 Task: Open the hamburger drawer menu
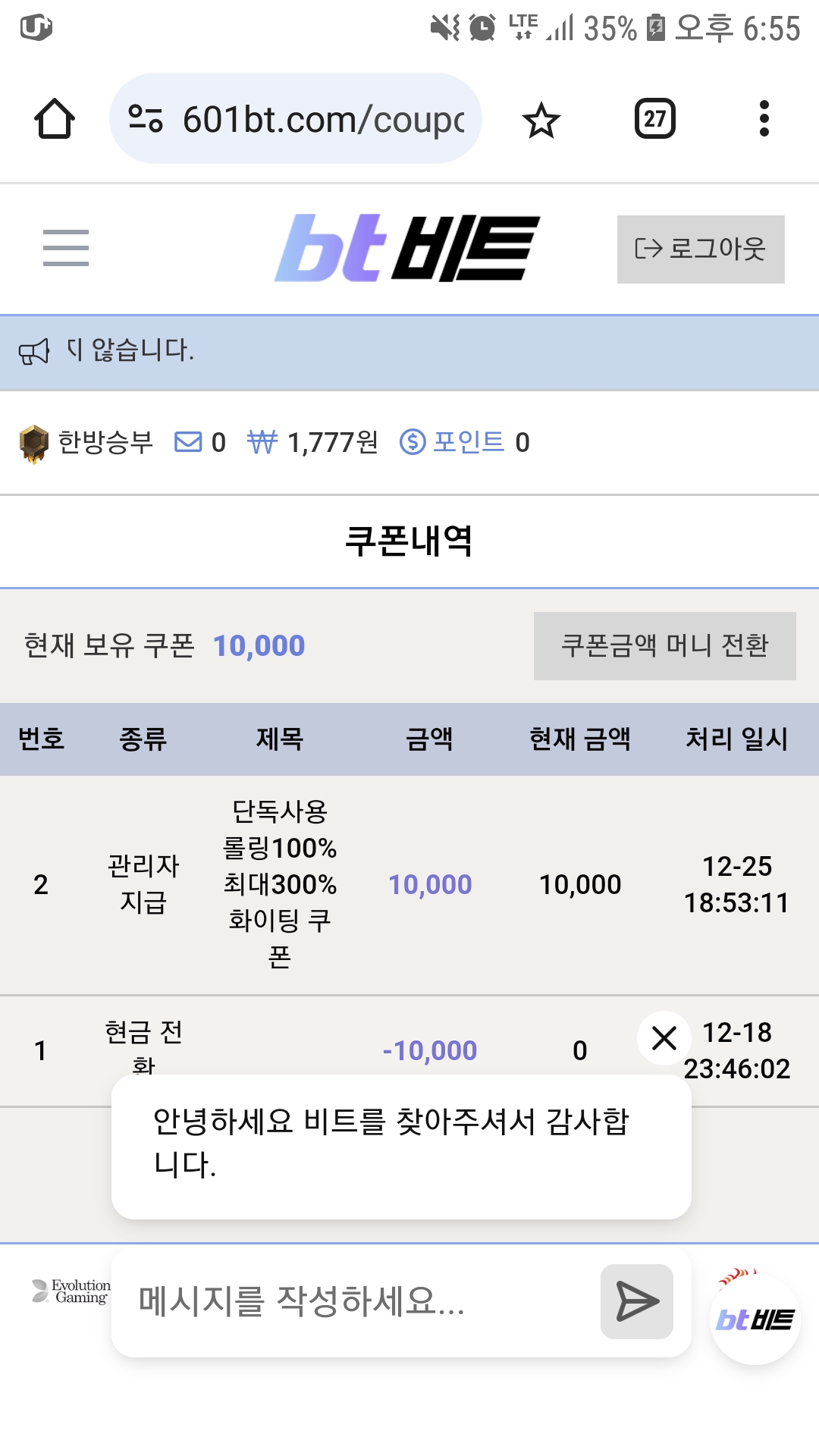pyautogui.click(x=66, y=248)
